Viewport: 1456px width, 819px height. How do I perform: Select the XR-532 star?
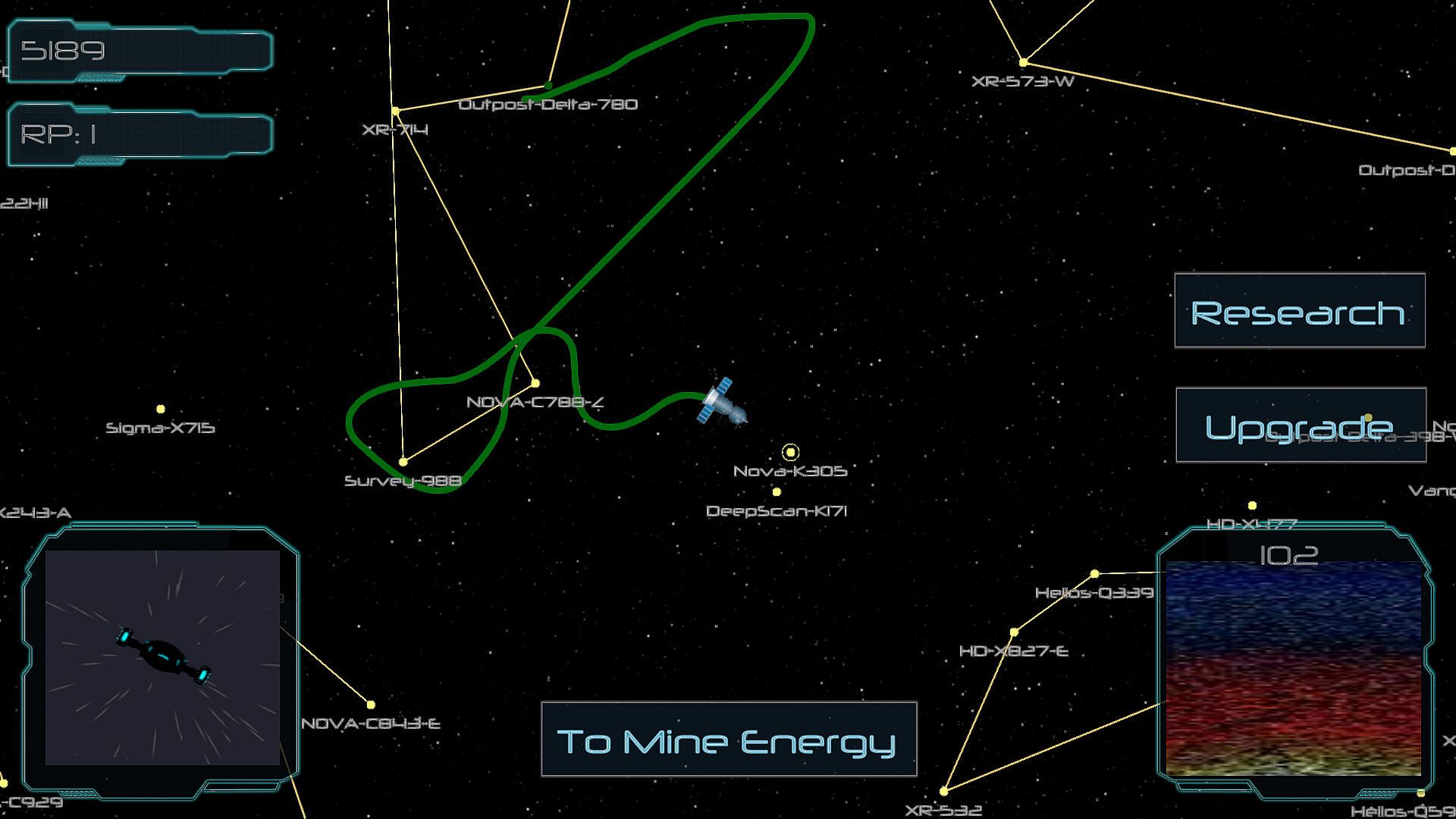coord(943,791)
